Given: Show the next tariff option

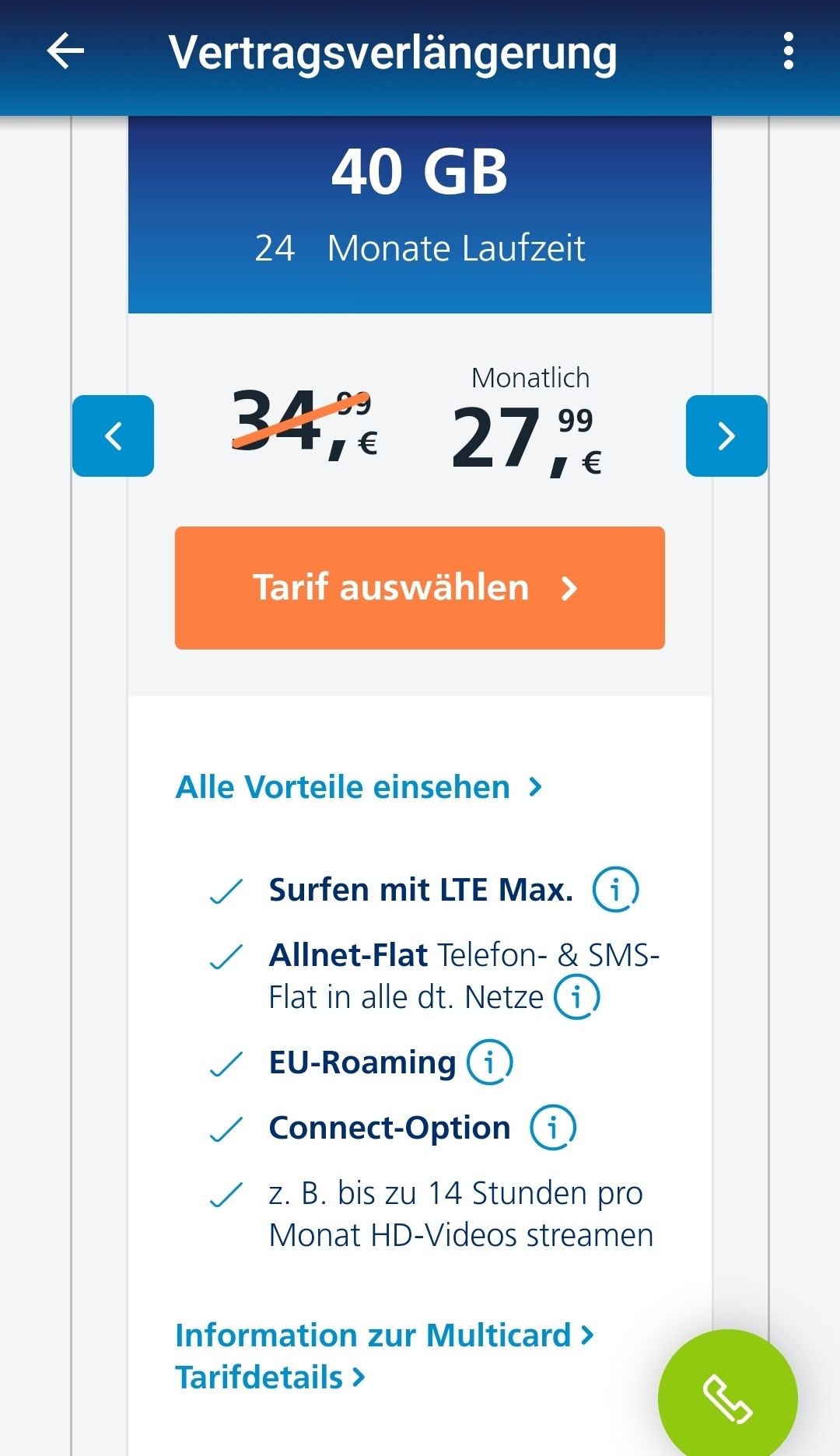Looking at the screenshot, I should tap(726, 436).
